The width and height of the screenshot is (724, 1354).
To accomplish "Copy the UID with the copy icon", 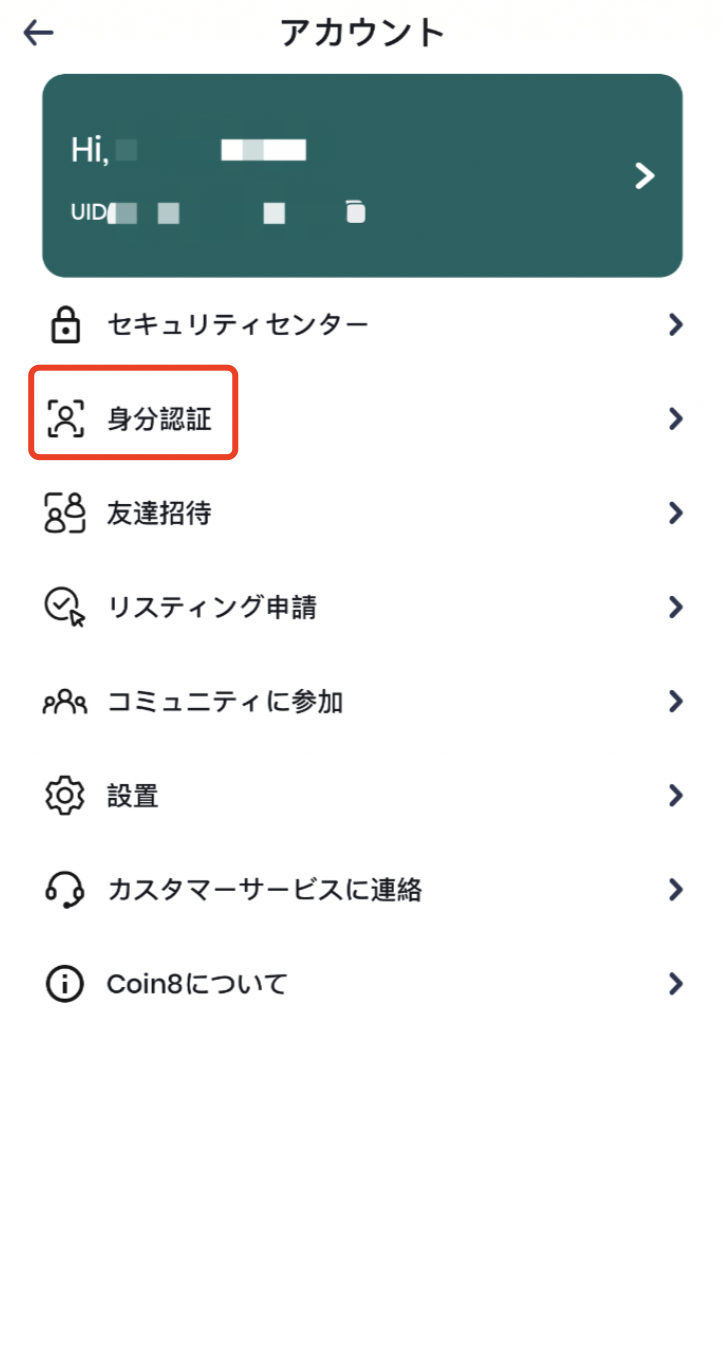I will coord(356,212).
